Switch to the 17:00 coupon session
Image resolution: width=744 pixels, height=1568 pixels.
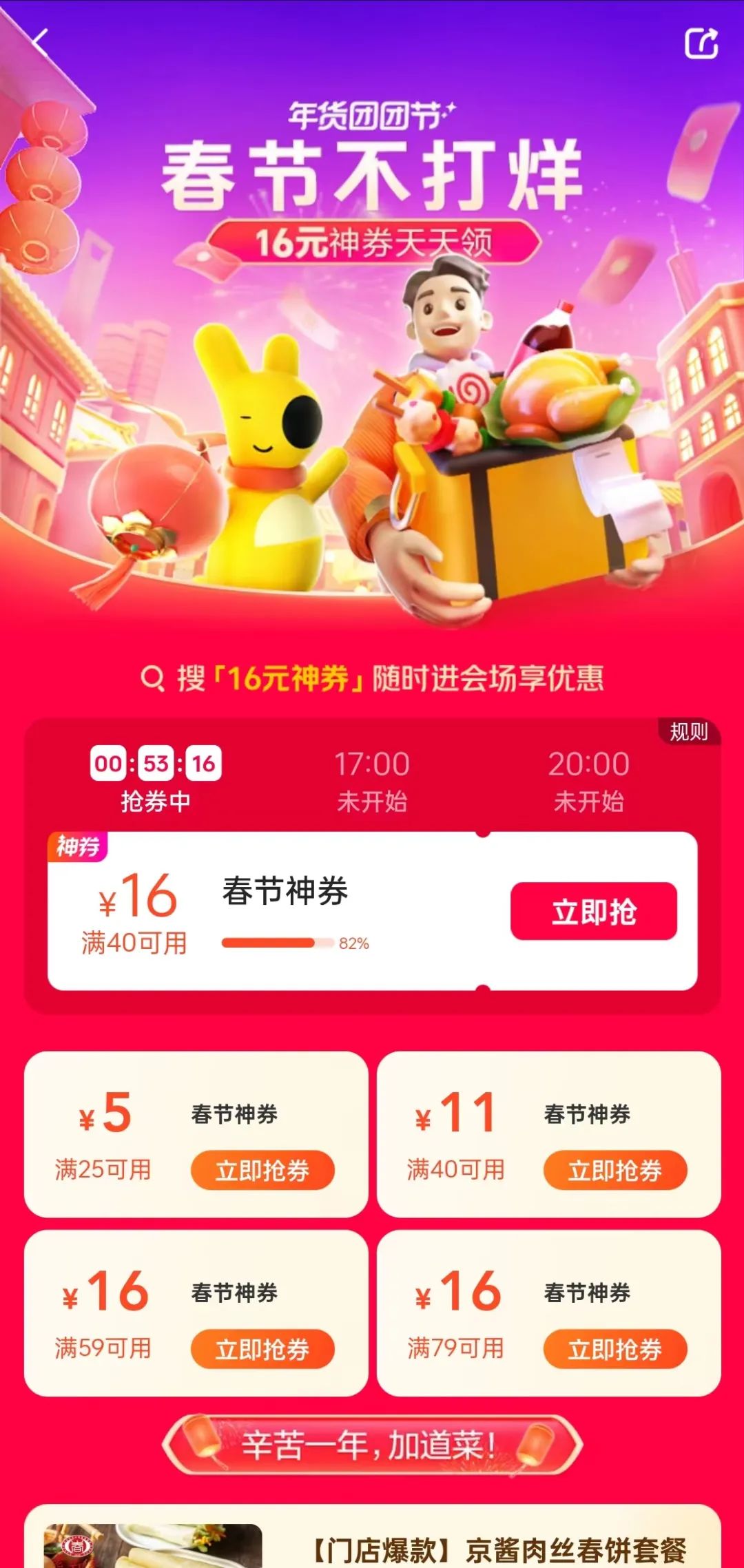[372, 780]
